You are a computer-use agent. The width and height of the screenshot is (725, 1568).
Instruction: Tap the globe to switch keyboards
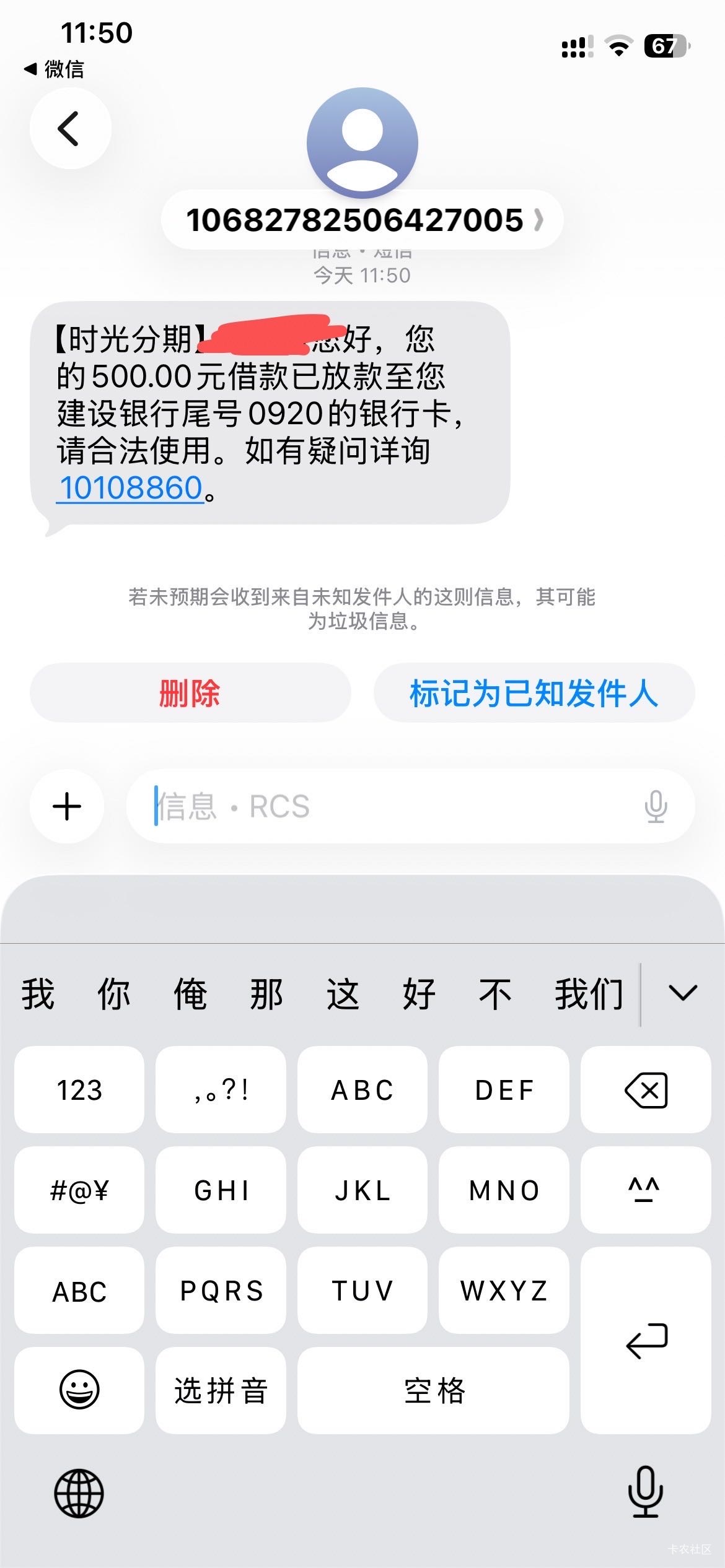click(x=79, y=1493)
